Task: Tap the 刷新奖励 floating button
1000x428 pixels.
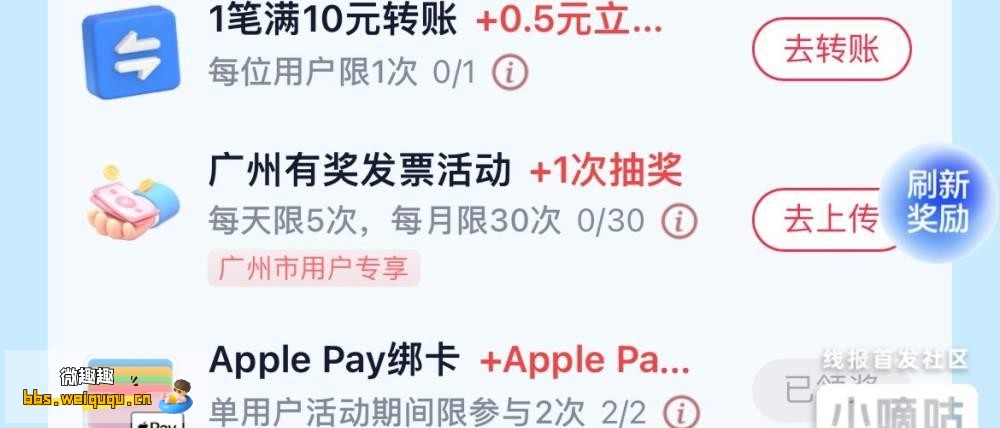Action: [x=937, y=201]
